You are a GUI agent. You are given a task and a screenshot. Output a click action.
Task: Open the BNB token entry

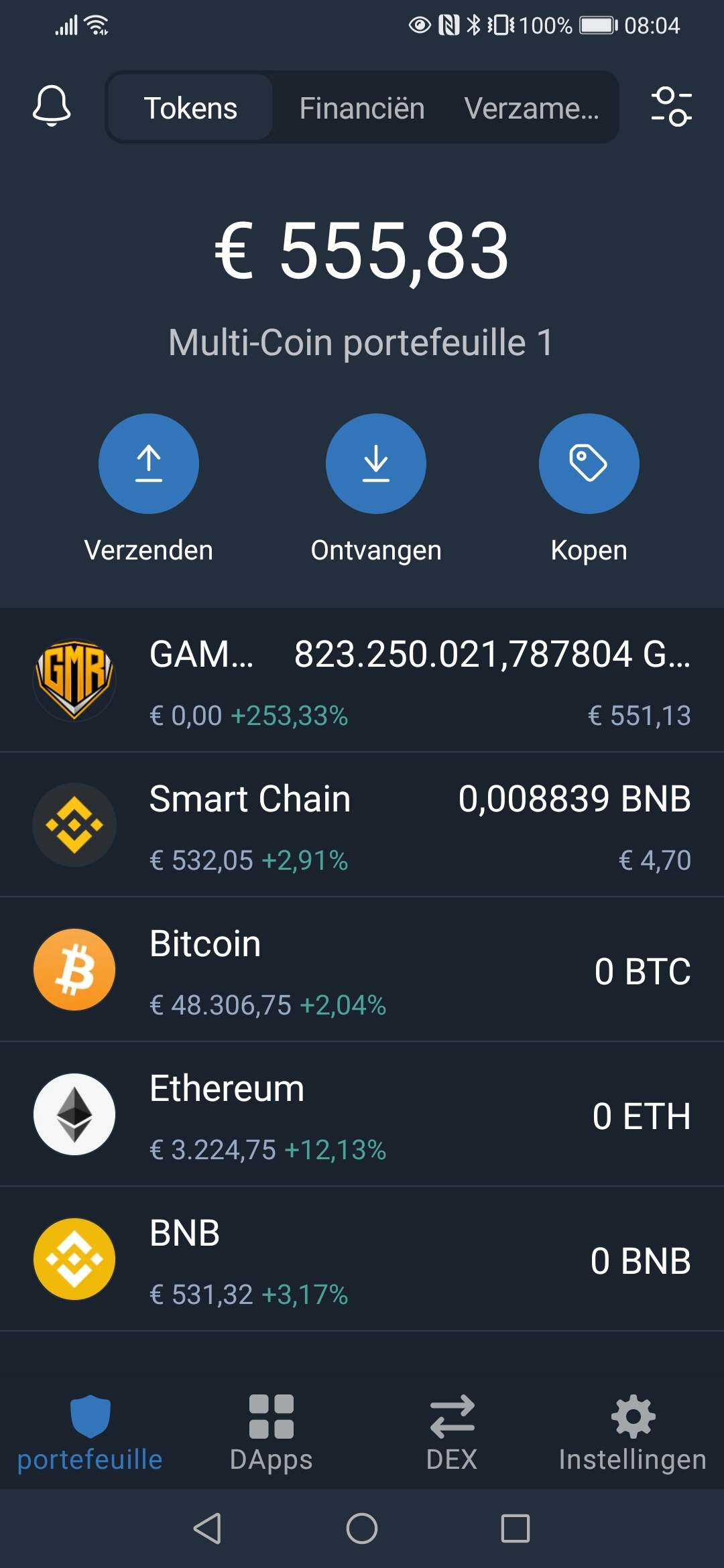[x=362, y=1258]
